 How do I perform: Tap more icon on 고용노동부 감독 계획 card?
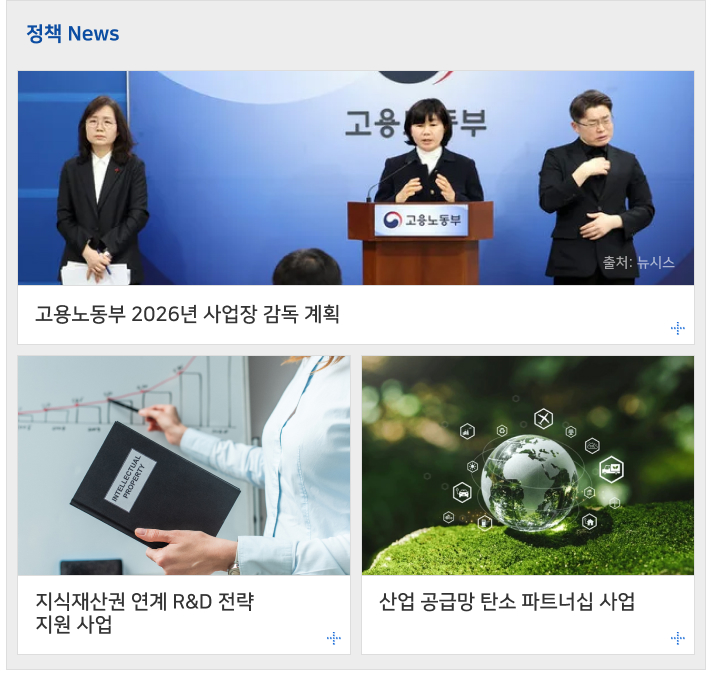coord(677,328)
